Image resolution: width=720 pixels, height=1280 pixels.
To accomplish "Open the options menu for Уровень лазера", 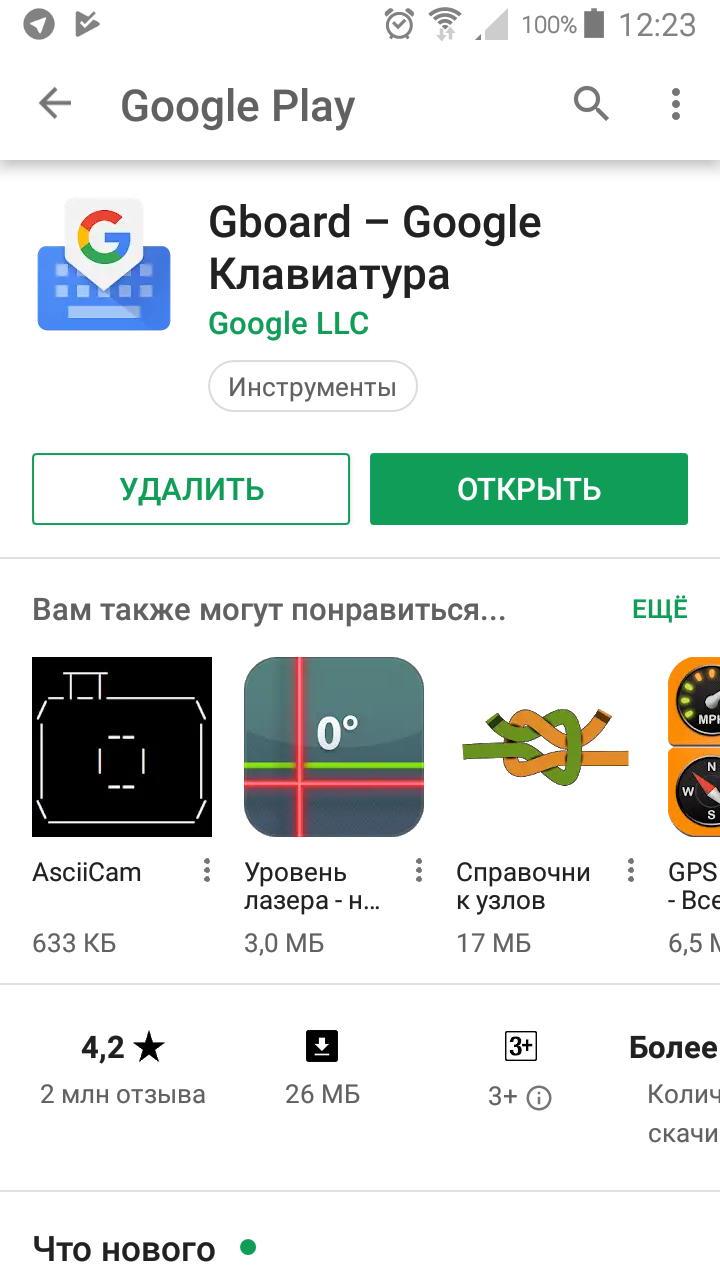I will (419, 871).
